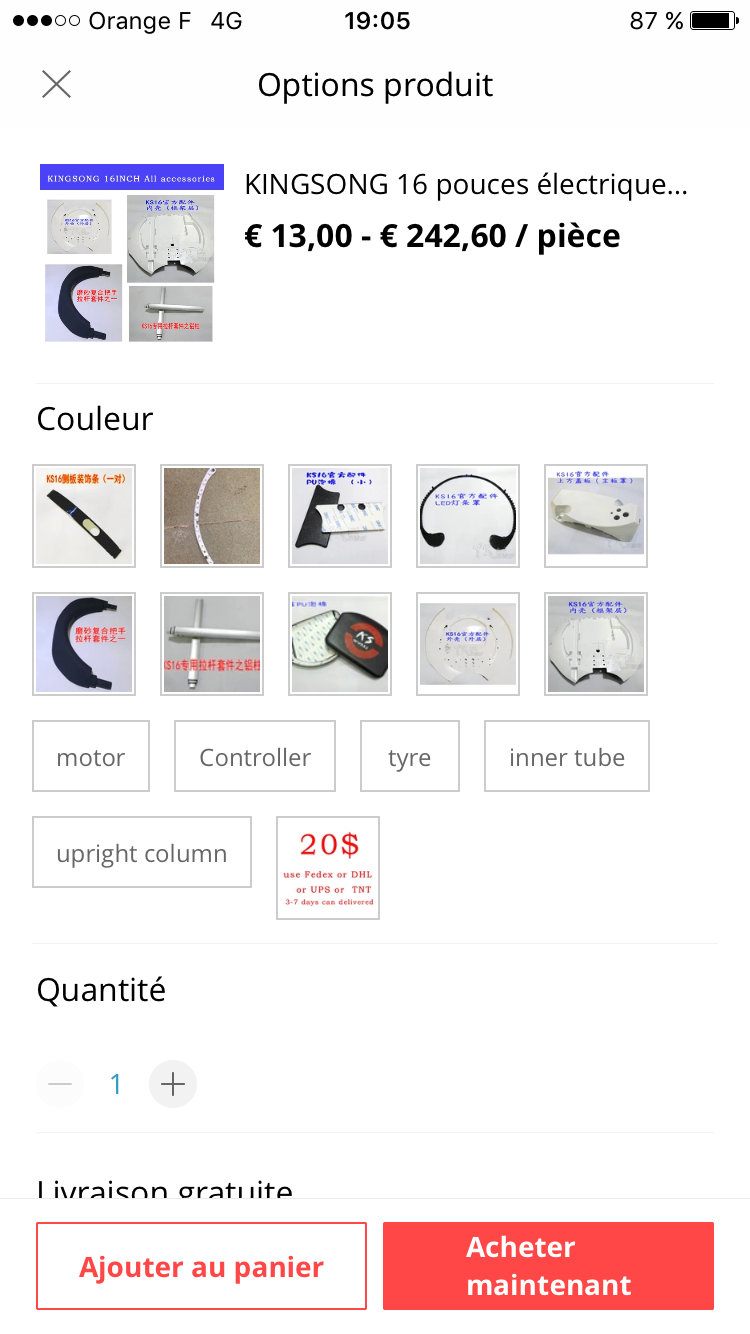Select the black curved handle swatch
This screenshot has width=750, height=1334.
[84, 644]
